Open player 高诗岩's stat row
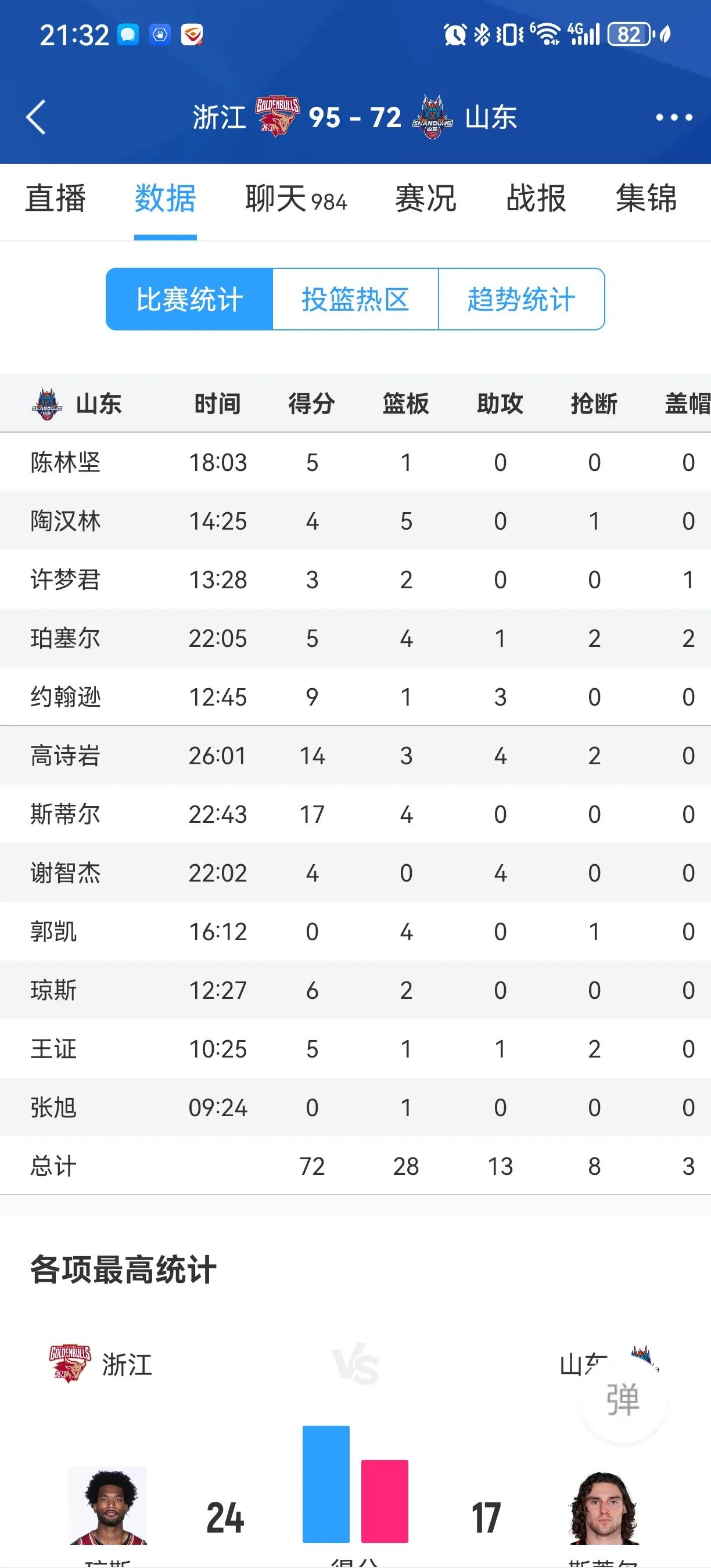The height and width of the screenshot is (1568, 711). pyautogui.click(x=355, y=756)
